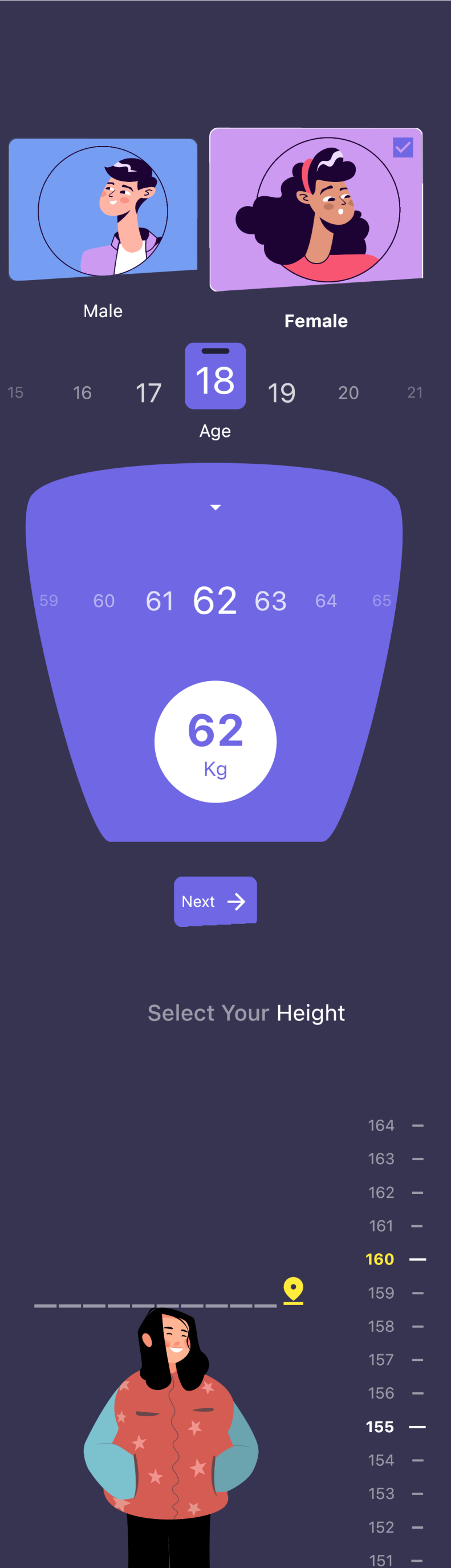Pick age 20 from the age row
The image size is (451, 1568).
pyautogui.click(x=348, y=393)
